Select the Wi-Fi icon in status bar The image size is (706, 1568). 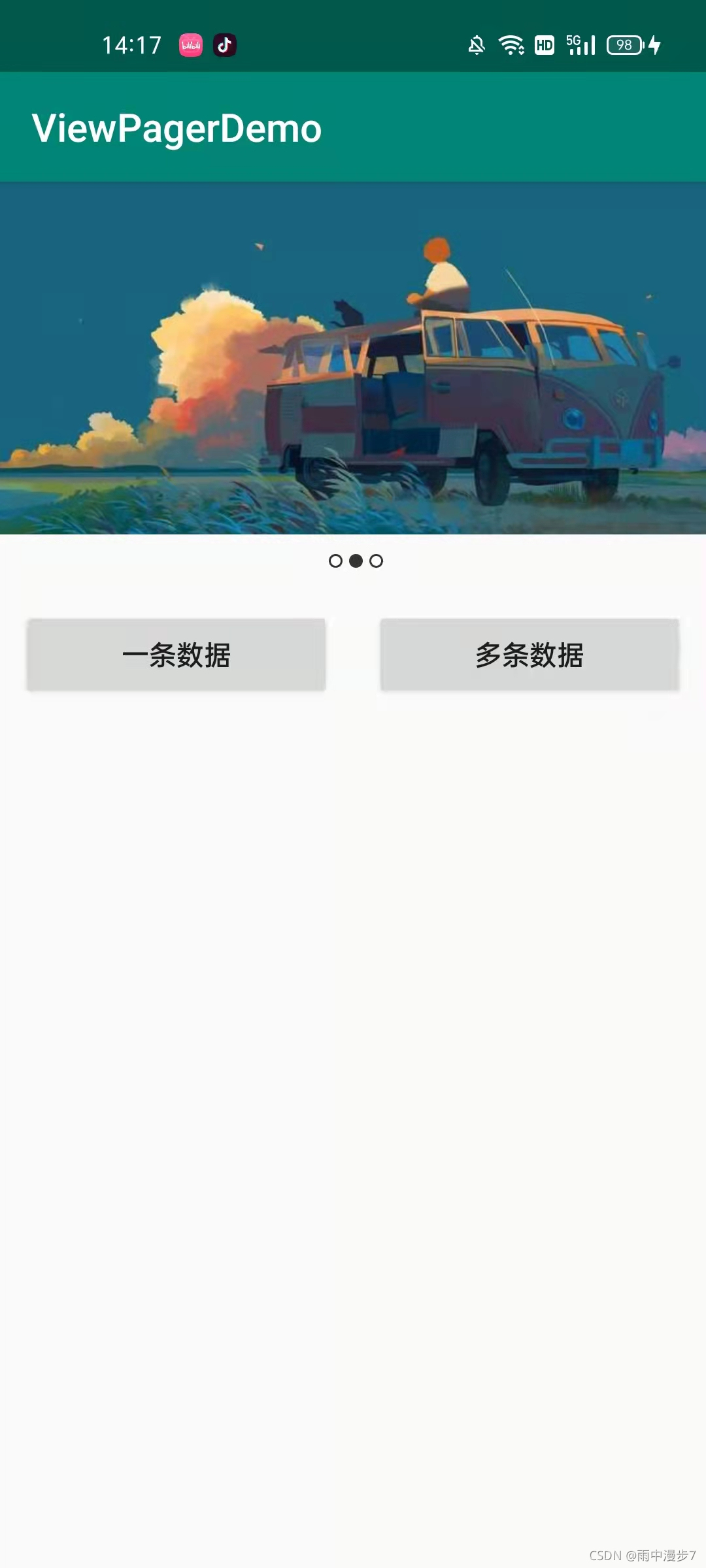(x=512, y=45)
